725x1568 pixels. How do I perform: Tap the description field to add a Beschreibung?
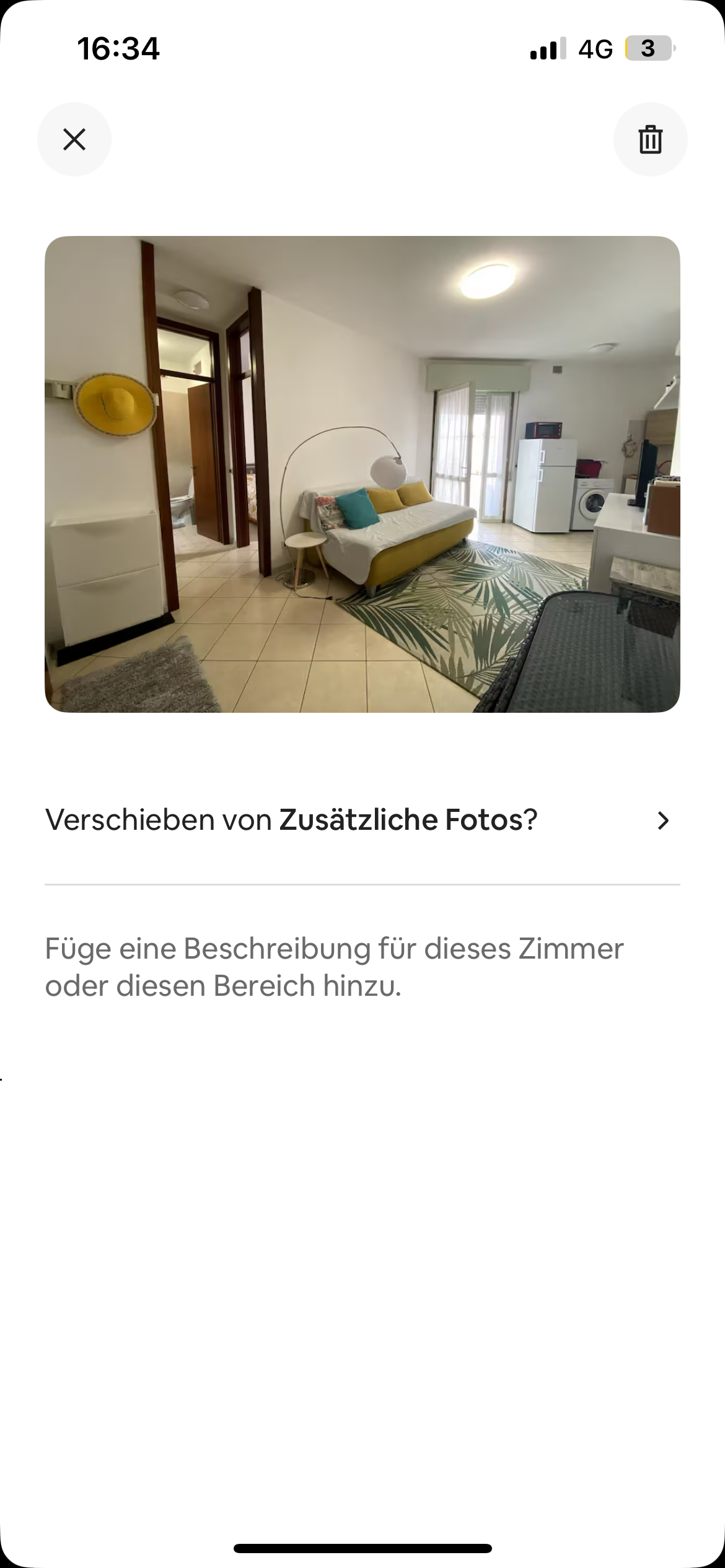pyautogui.click(x=335, y=967)
